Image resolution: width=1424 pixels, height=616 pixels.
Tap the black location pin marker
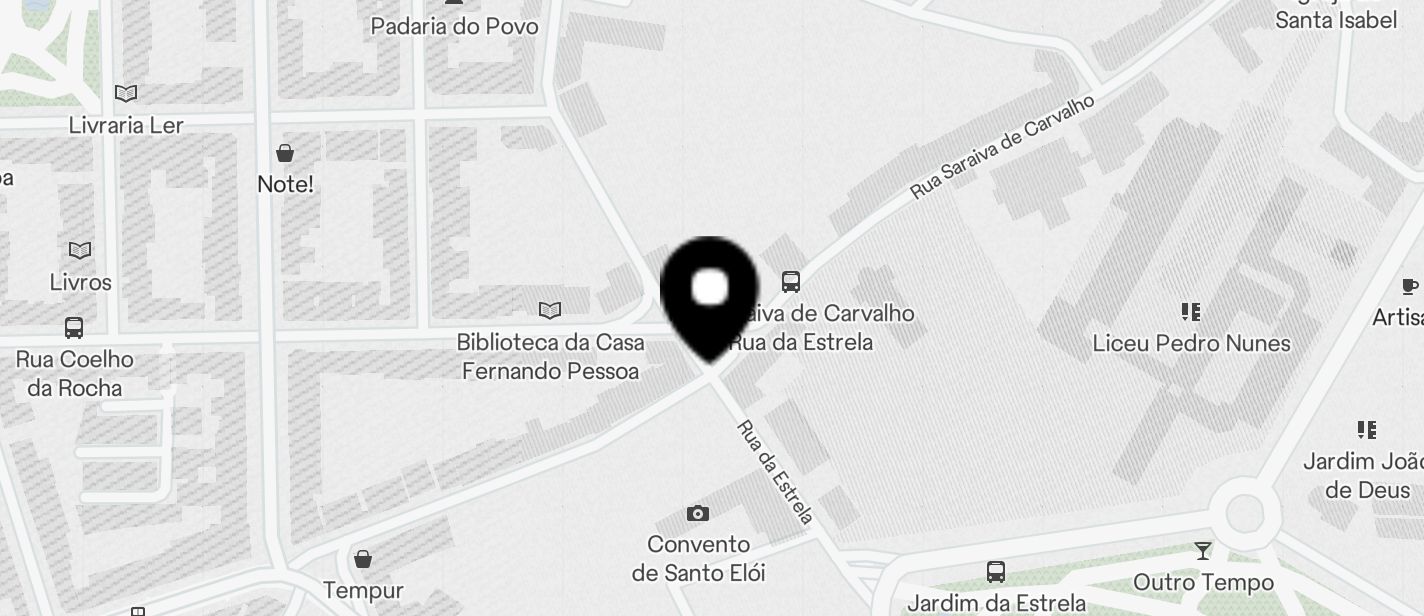coord(710,290)
